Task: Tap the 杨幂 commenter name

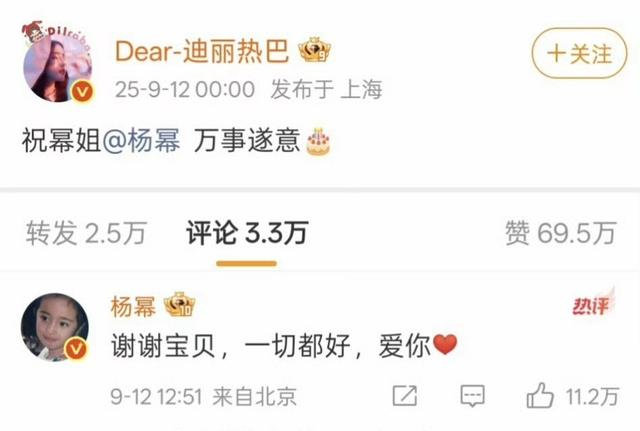Action: (x=134, y=302)
